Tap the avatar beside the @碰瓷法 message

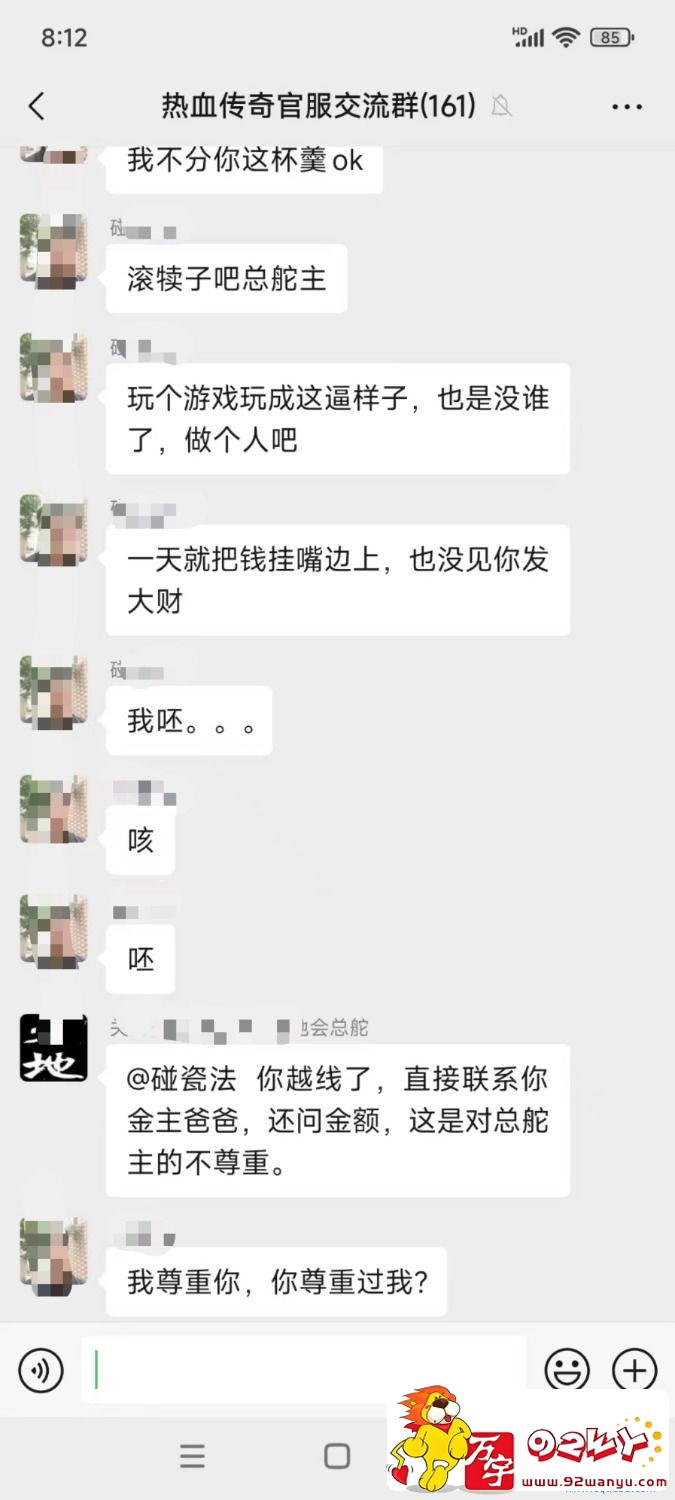point(54,1047)
